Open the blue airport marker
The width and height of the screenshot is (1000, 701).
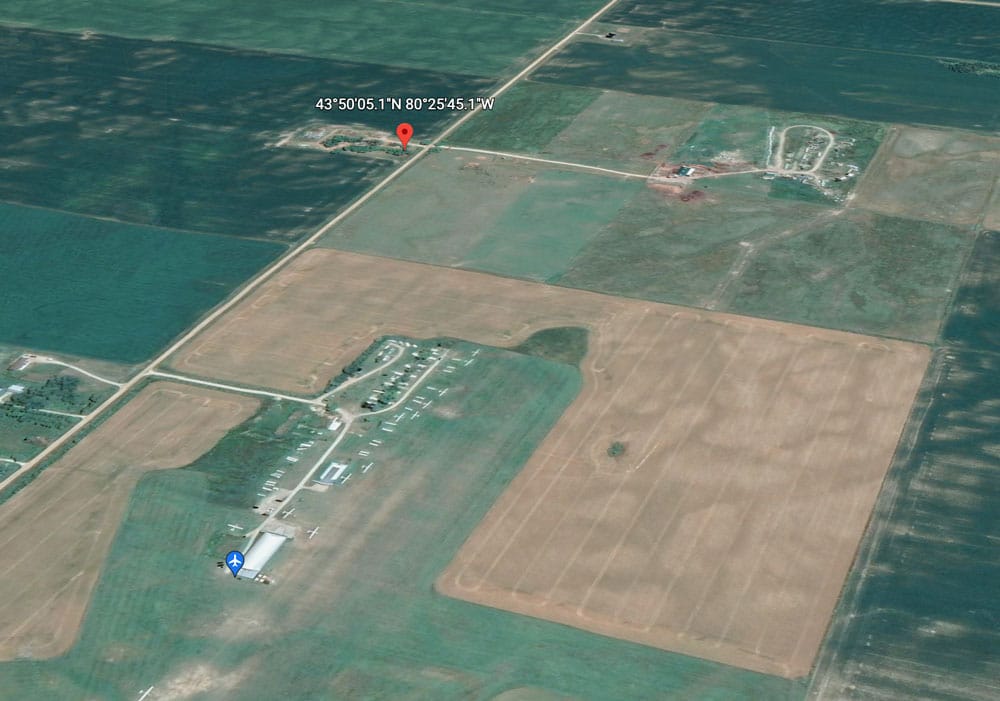[x=235, y=561]
